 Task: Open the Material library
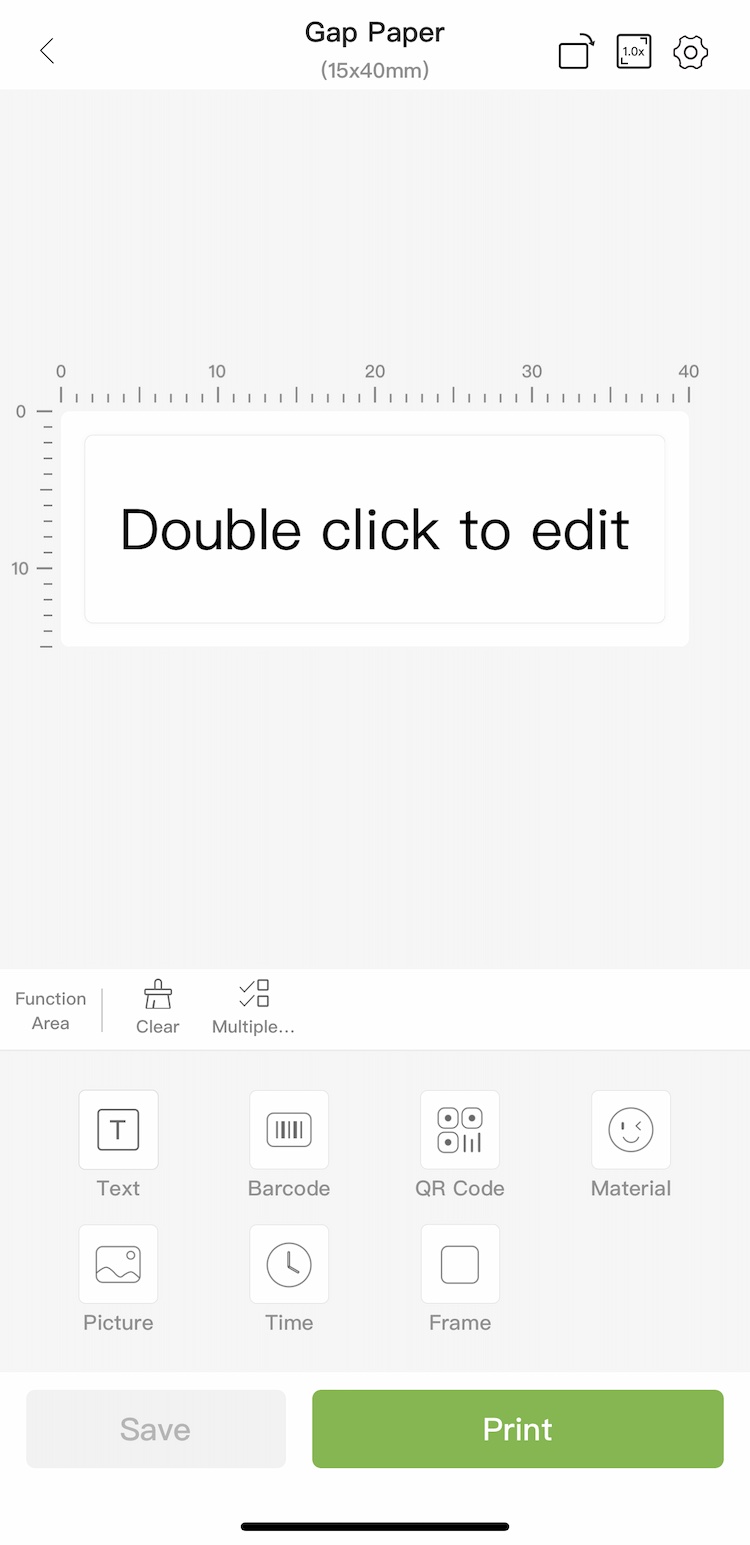click(631, 1131)
